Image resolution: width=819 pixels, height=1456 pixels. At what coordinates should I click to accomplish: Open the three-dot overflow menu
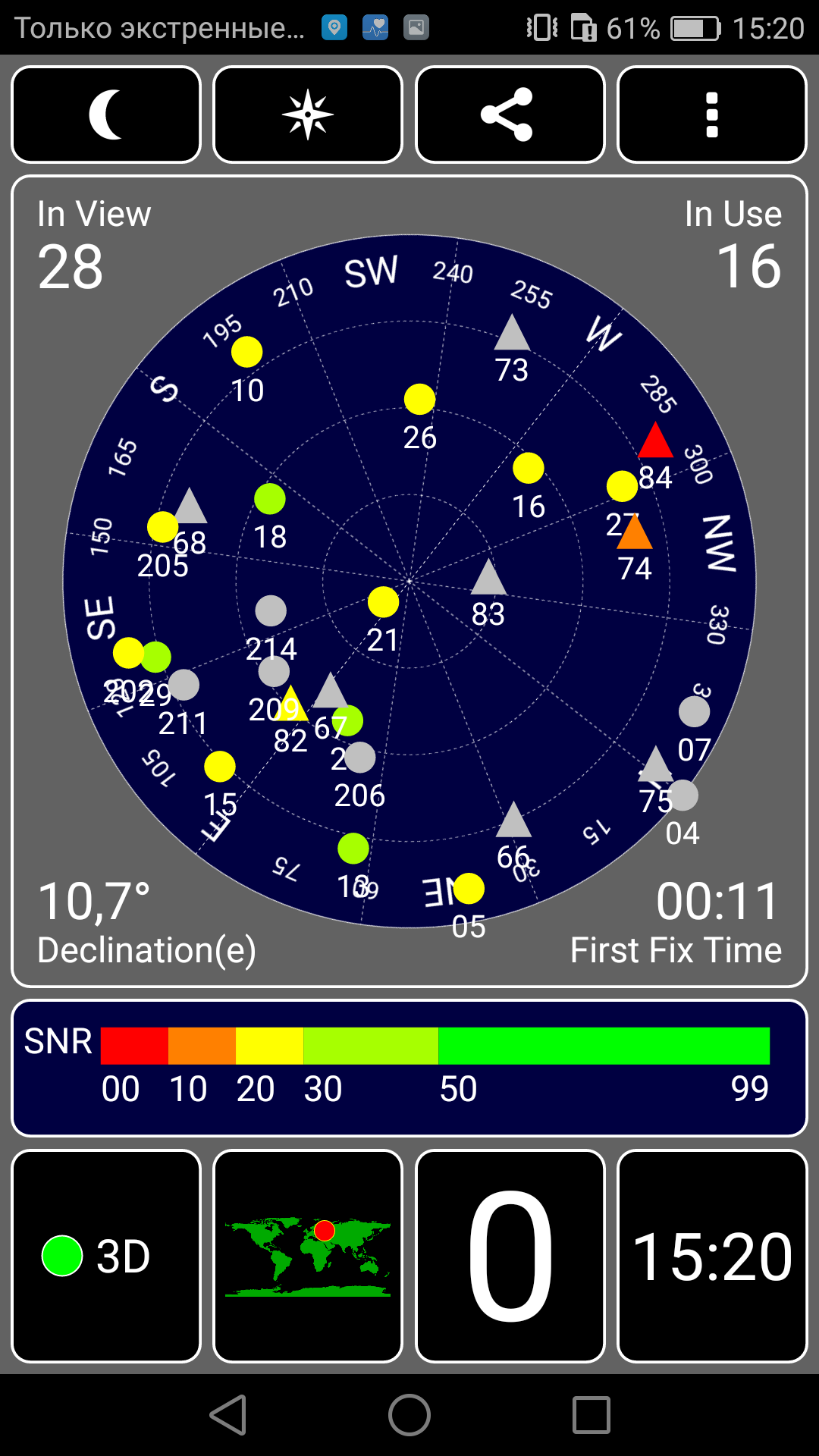(x=712, y=115)
